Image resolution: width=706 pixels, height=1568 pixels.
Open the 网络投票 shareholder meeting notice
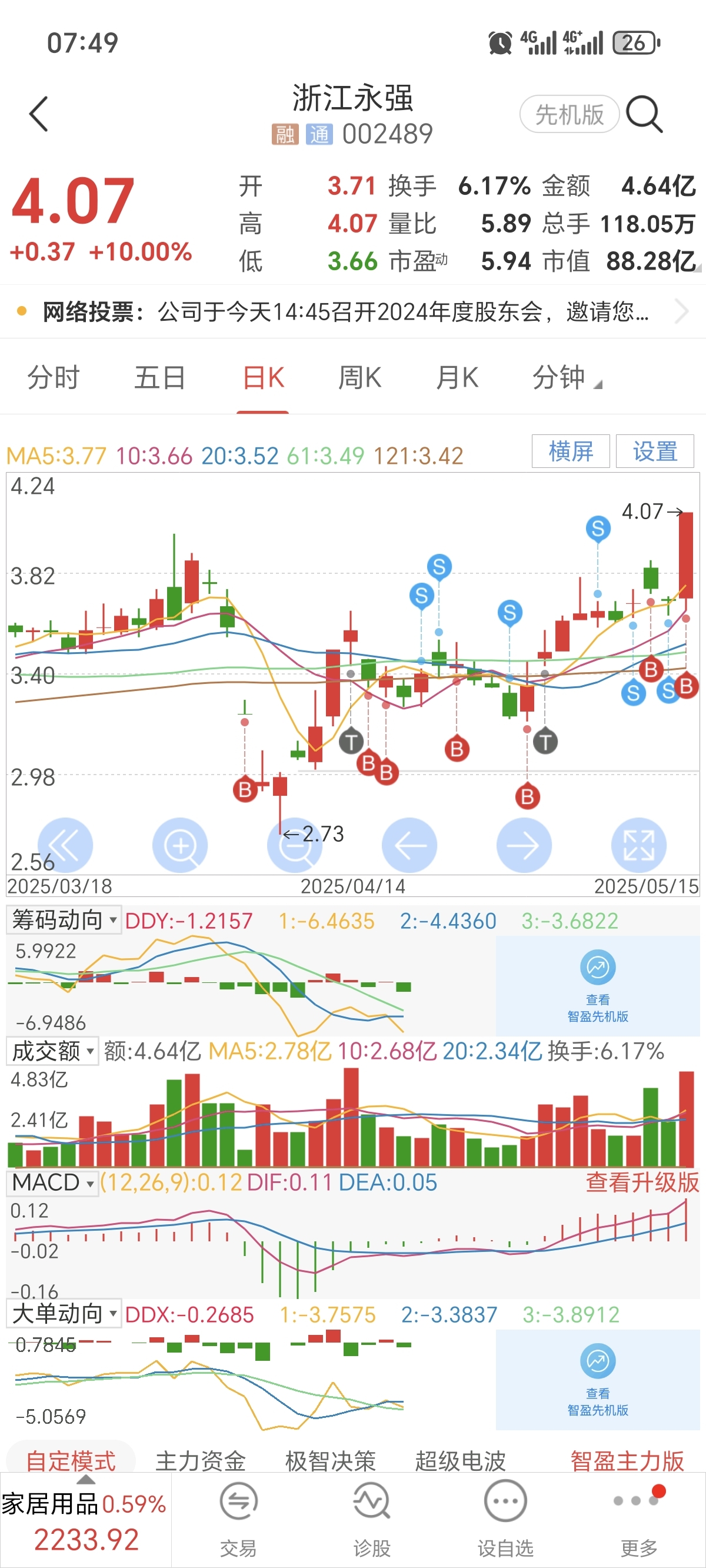point(353,311)
